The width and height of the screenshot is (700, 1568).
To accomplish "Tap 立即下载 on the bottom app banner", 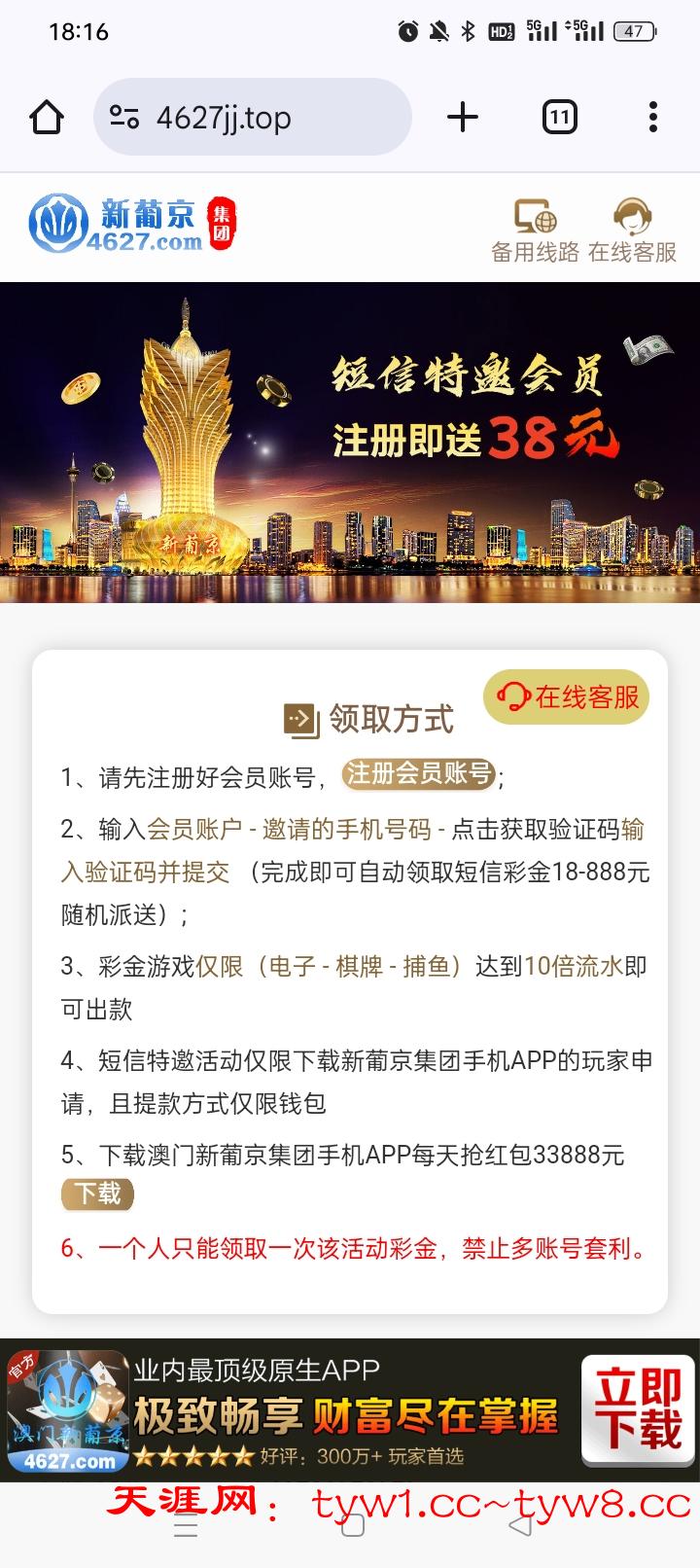I will pos(638,1409).
